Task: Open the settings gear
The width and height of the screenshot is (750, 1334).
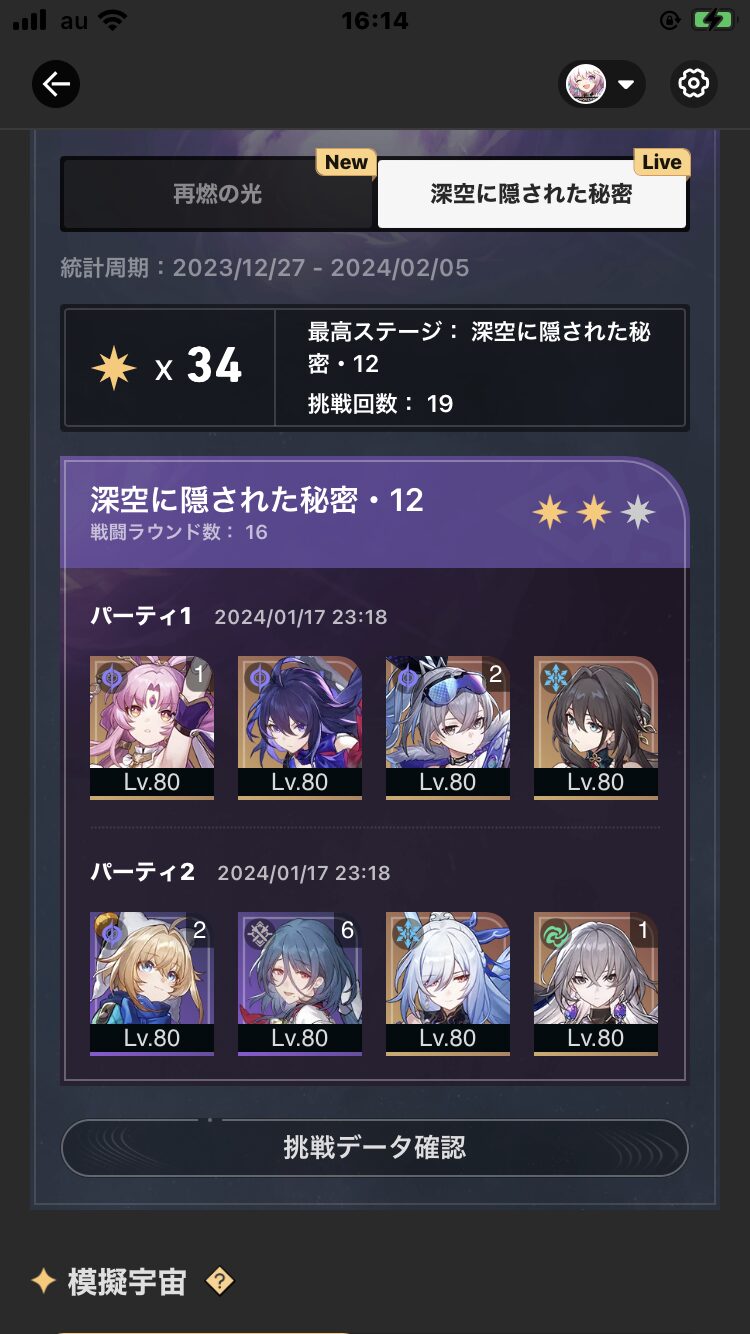Action: 693,85
